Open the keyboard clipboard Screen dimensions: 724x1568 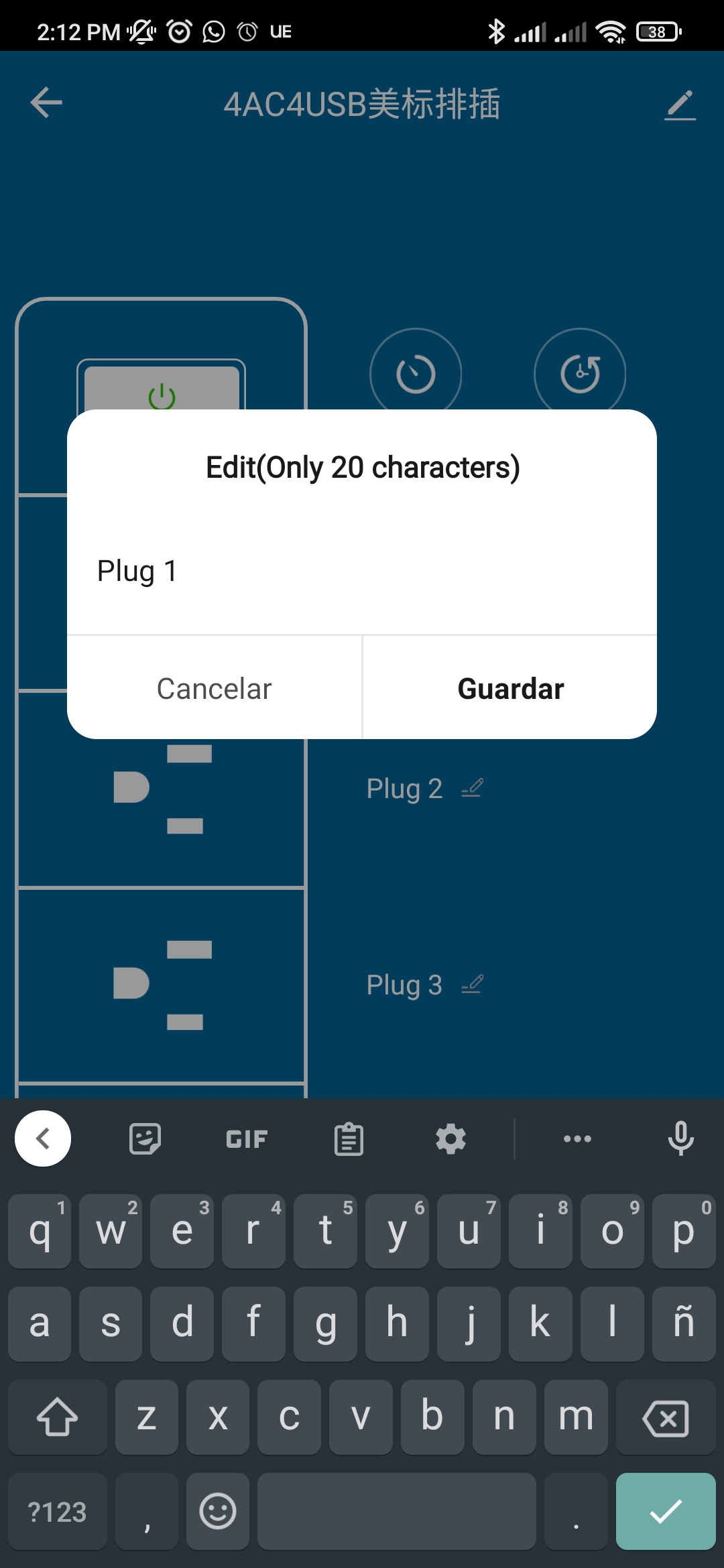(349, 1138)
